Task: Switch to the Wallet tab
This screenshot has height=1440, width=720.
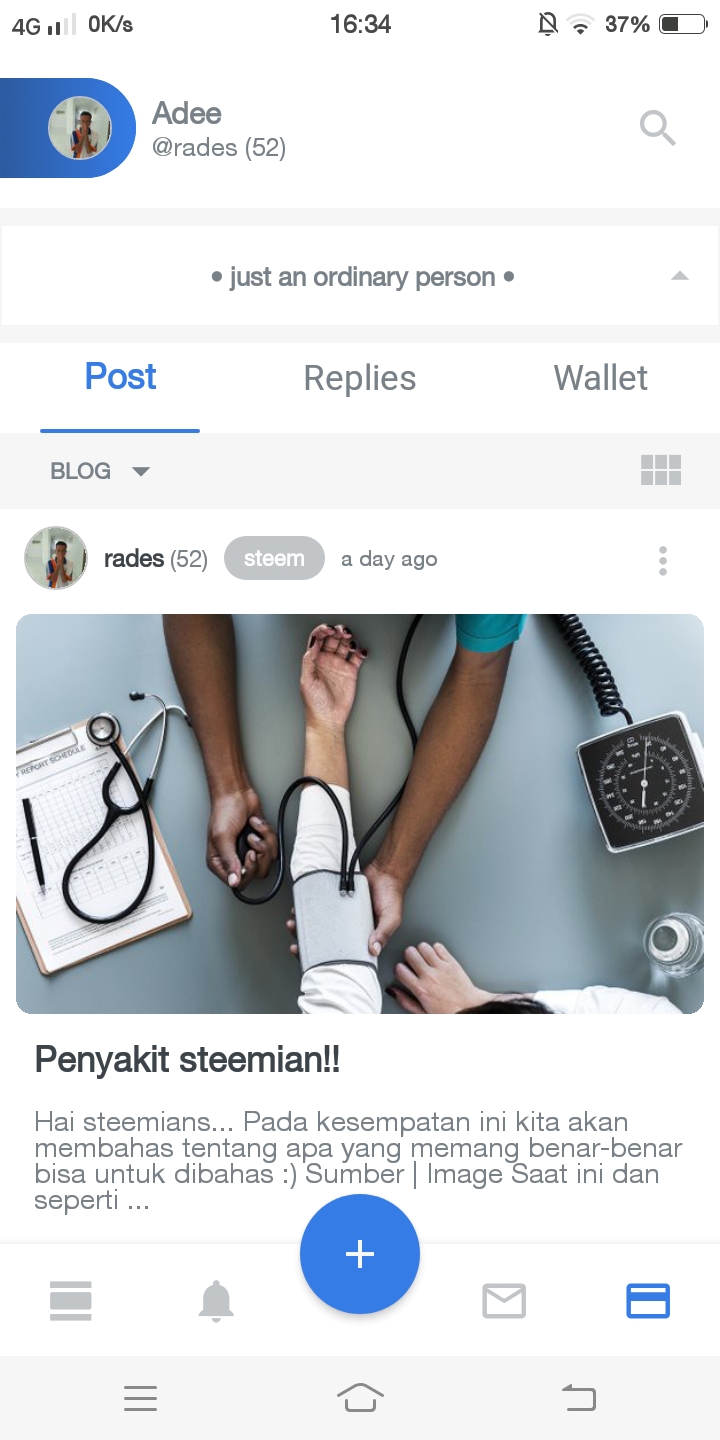Action: (x=601, y=378)
